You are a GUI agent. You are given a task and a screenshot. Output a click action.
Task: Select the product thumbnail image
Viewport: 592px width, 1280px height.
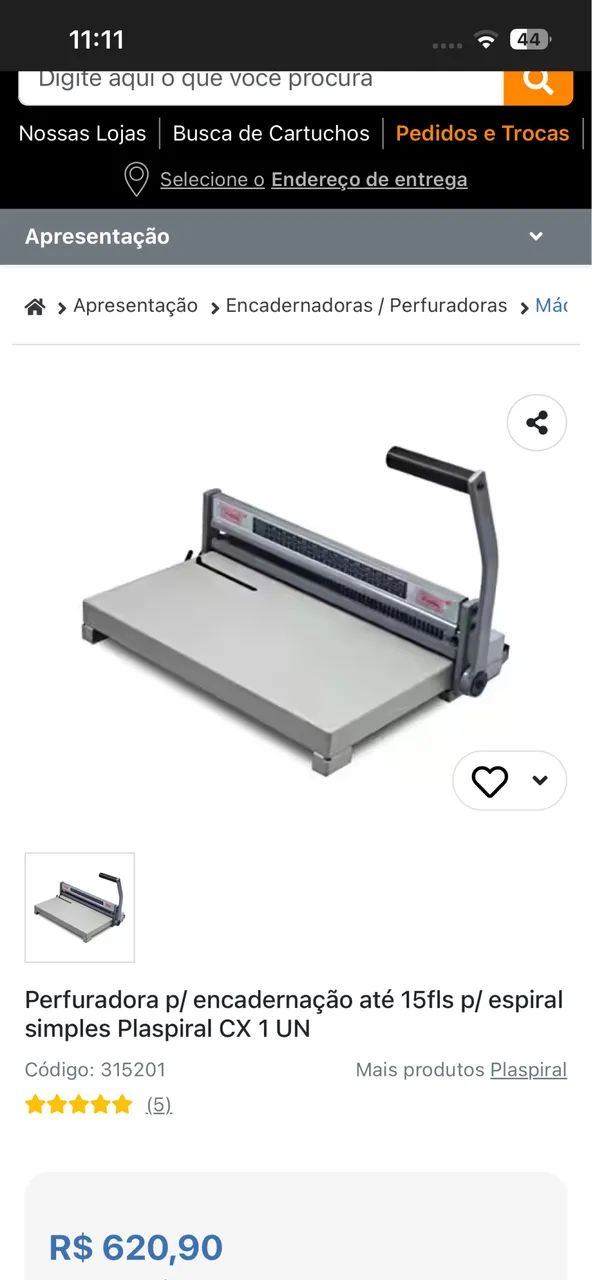pyautogui.click(x=80, y=907)
